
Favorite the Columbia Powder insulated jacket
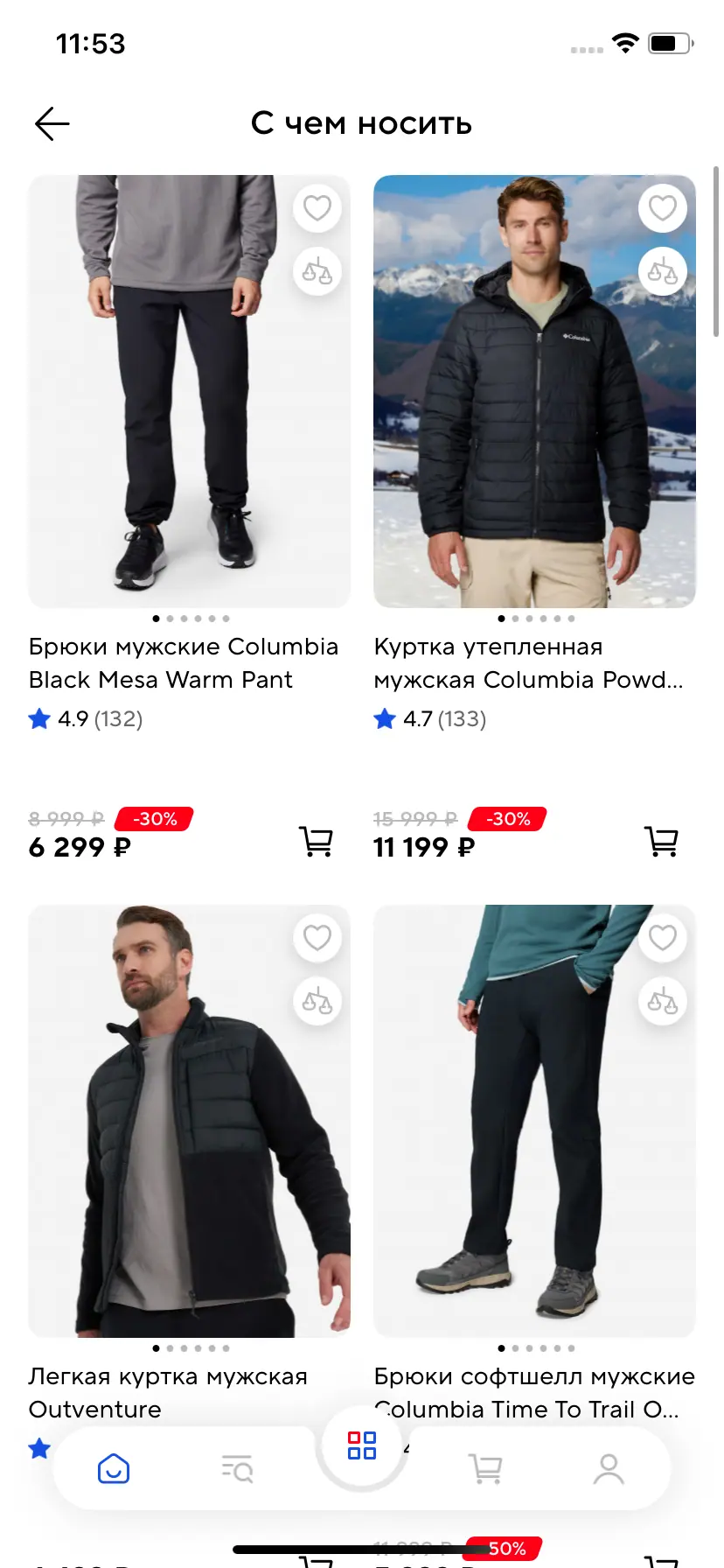[x=662, y=208]
